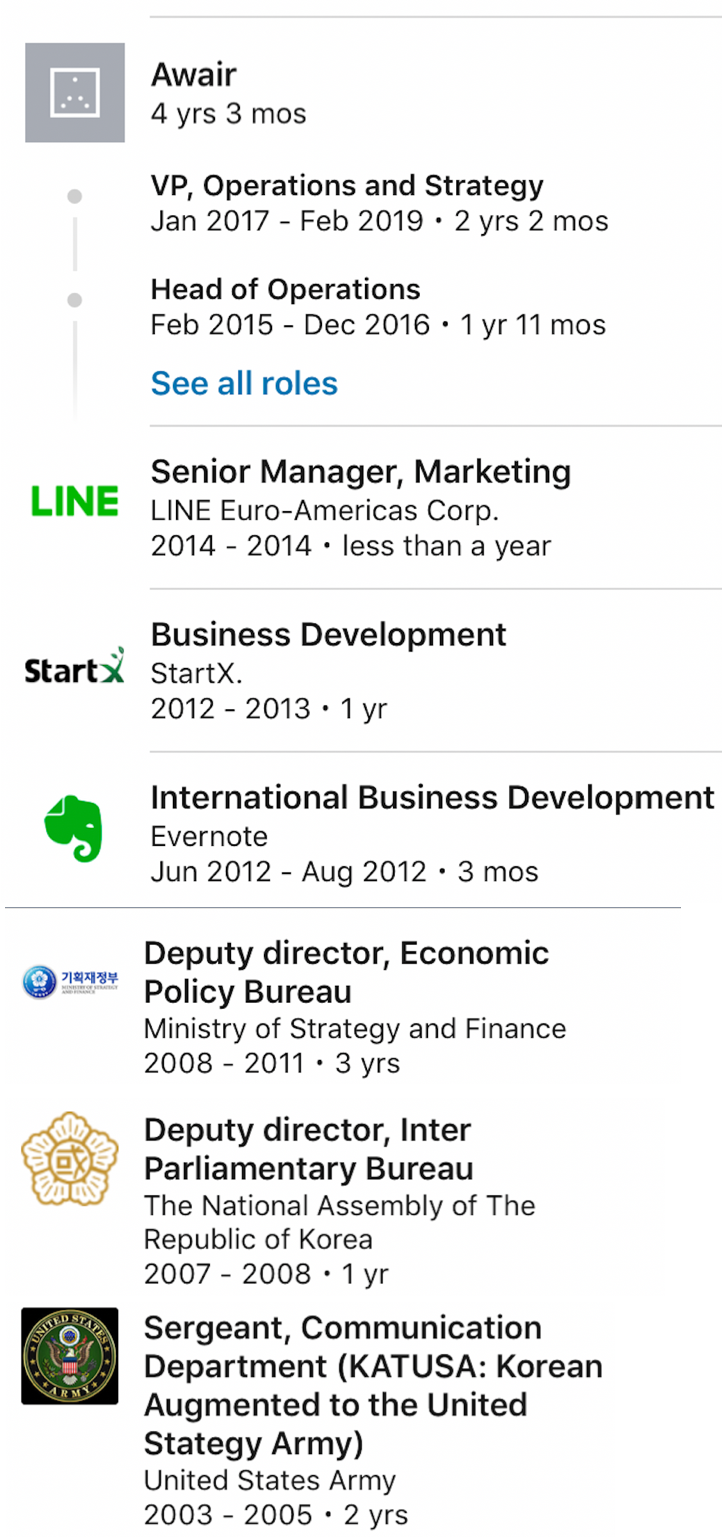Open the Awair company entry
722x1537 pixels.
click(194, 75)
